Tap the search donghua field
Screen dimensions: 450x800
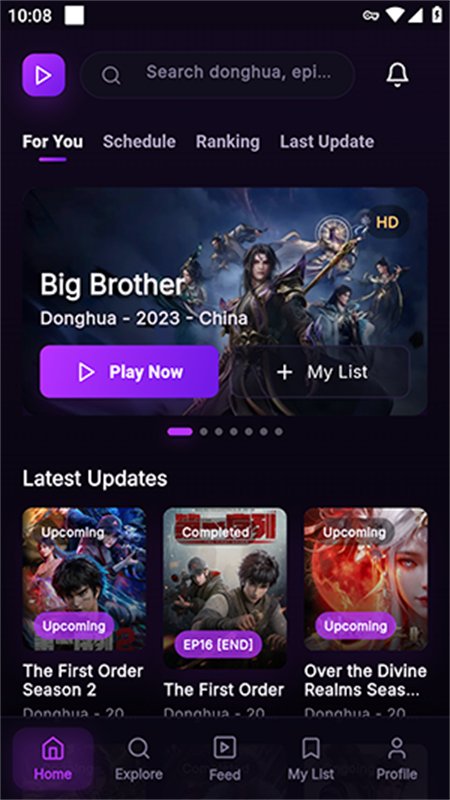217,75
